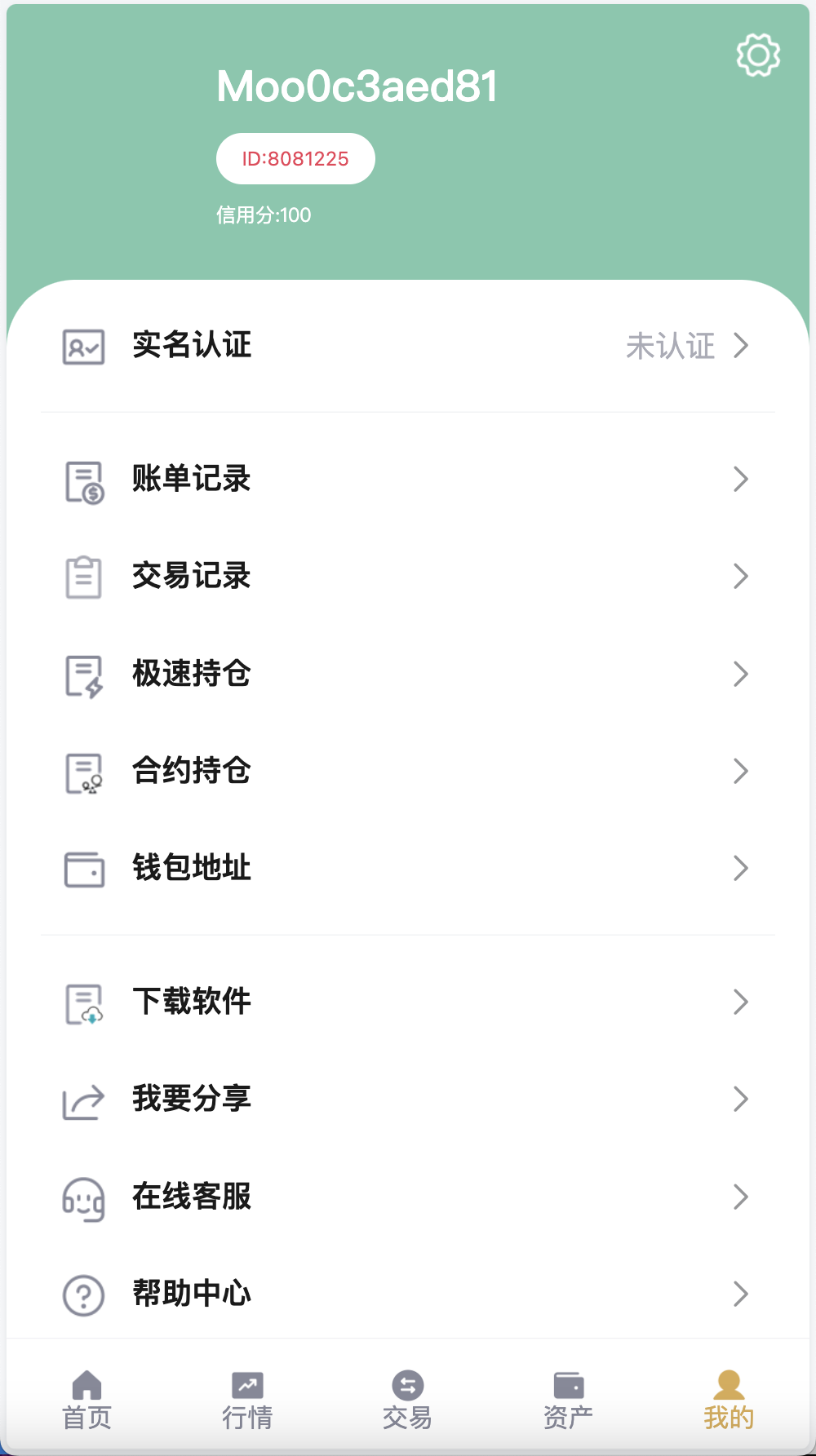Click the ID:8081225 badge

coord(295,158)
